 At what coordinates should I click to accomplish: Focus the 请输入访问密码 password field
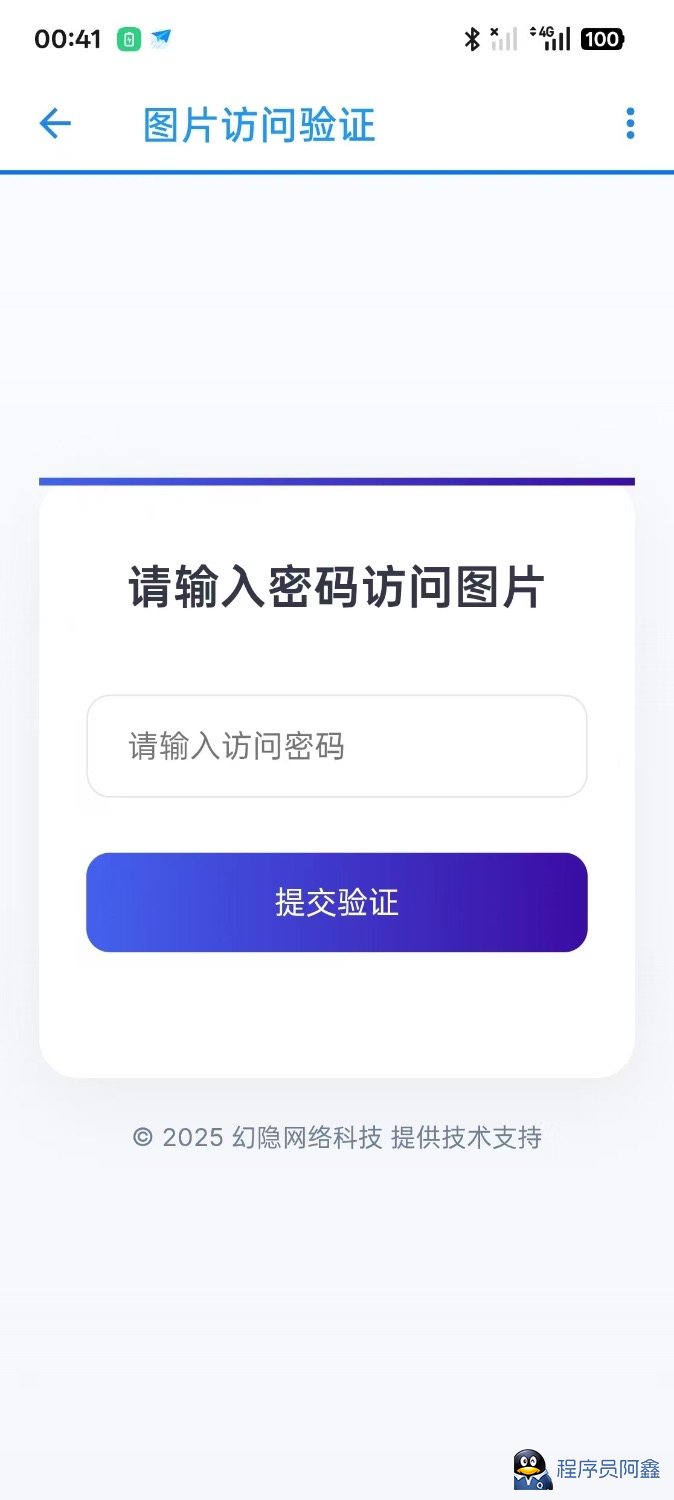point(336,746)
